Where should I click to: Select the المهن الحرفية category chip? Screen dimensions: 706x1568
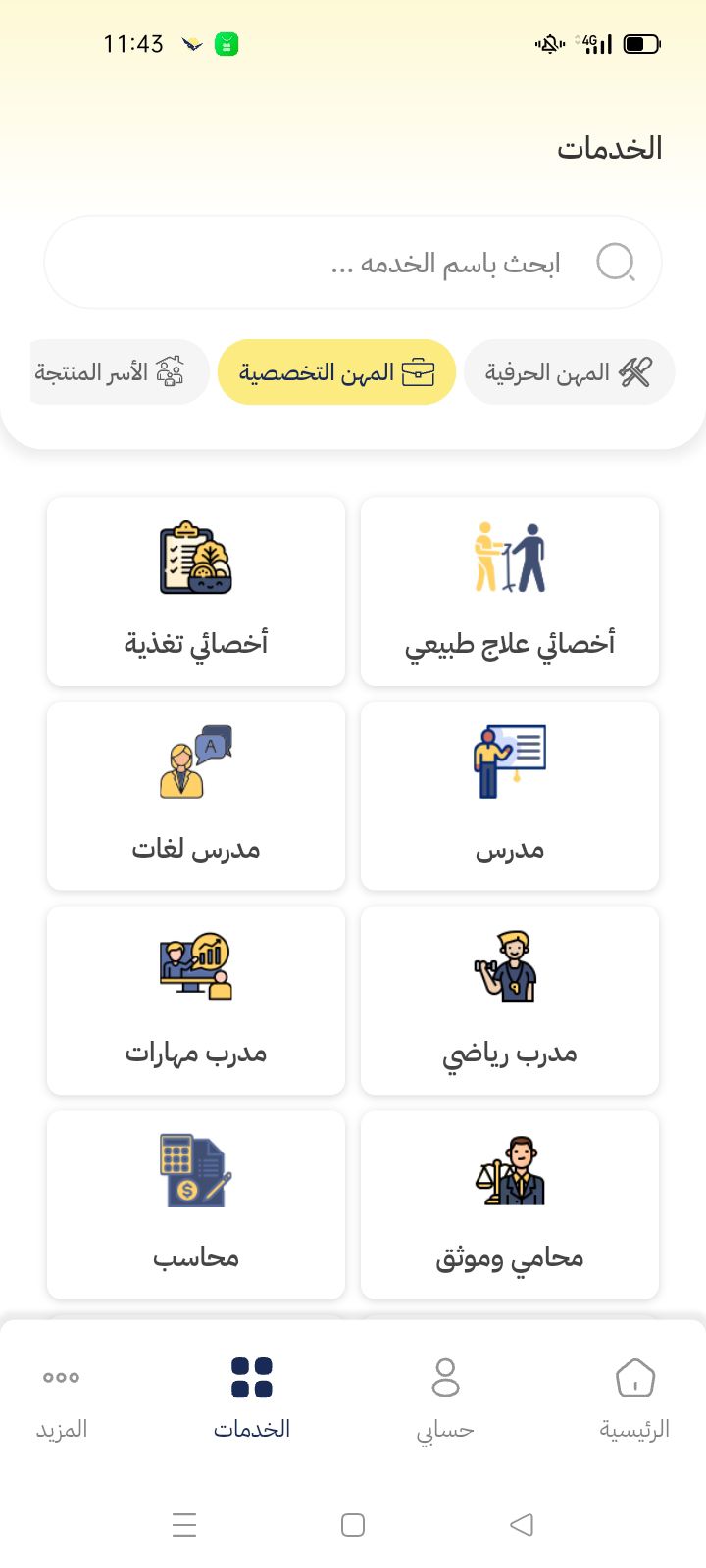coord(568,372)
